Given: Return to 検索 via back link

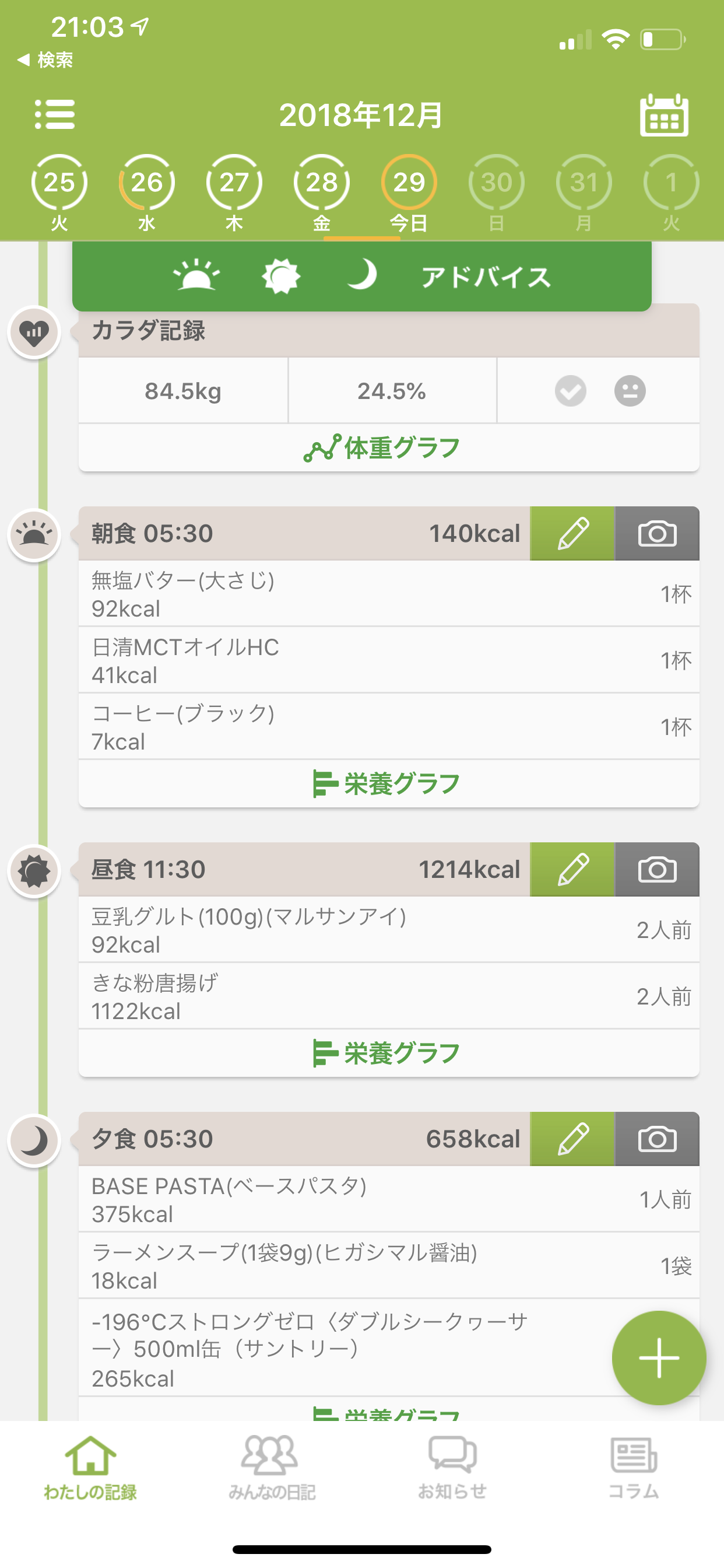Looking at the screenshot, I should 45,60.
